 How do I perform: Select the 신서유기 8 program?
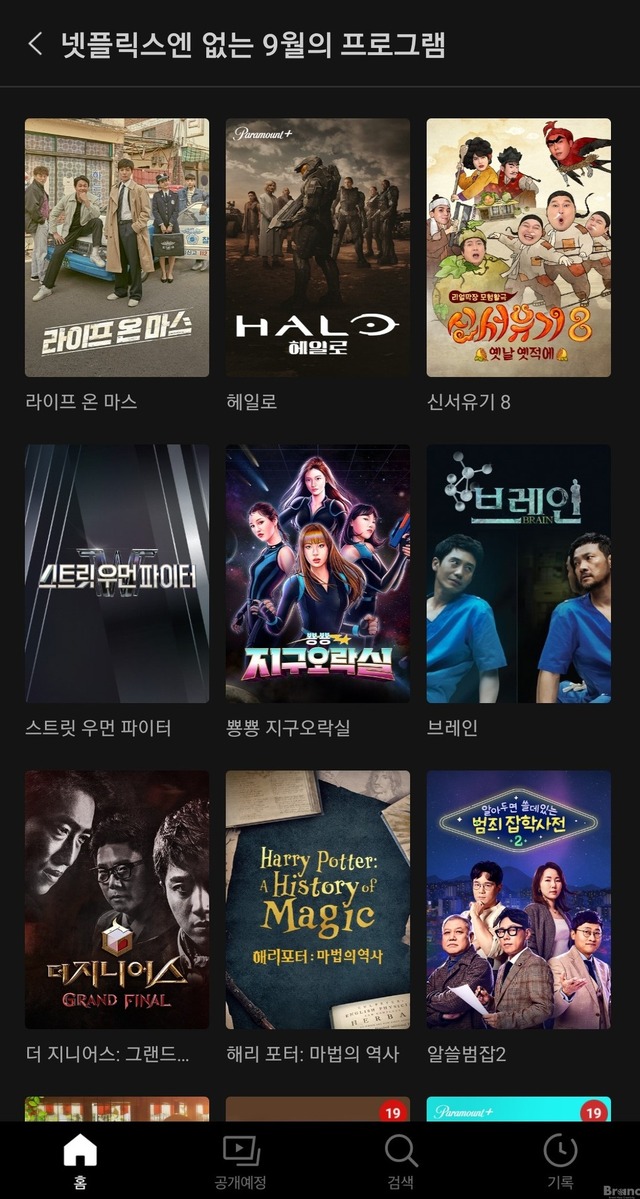click(x=518, y=247)
